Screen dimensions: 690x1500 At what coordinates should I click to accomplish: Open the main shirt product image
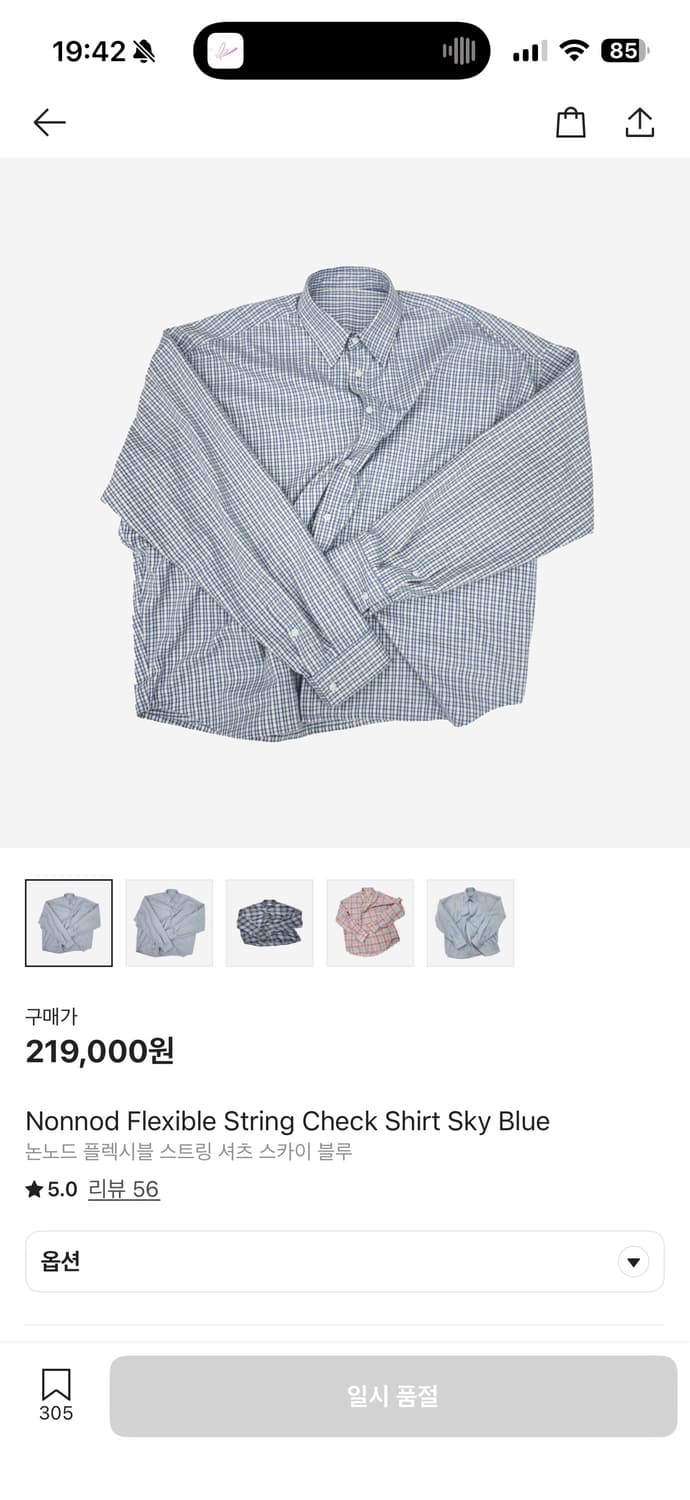[345, 503]
